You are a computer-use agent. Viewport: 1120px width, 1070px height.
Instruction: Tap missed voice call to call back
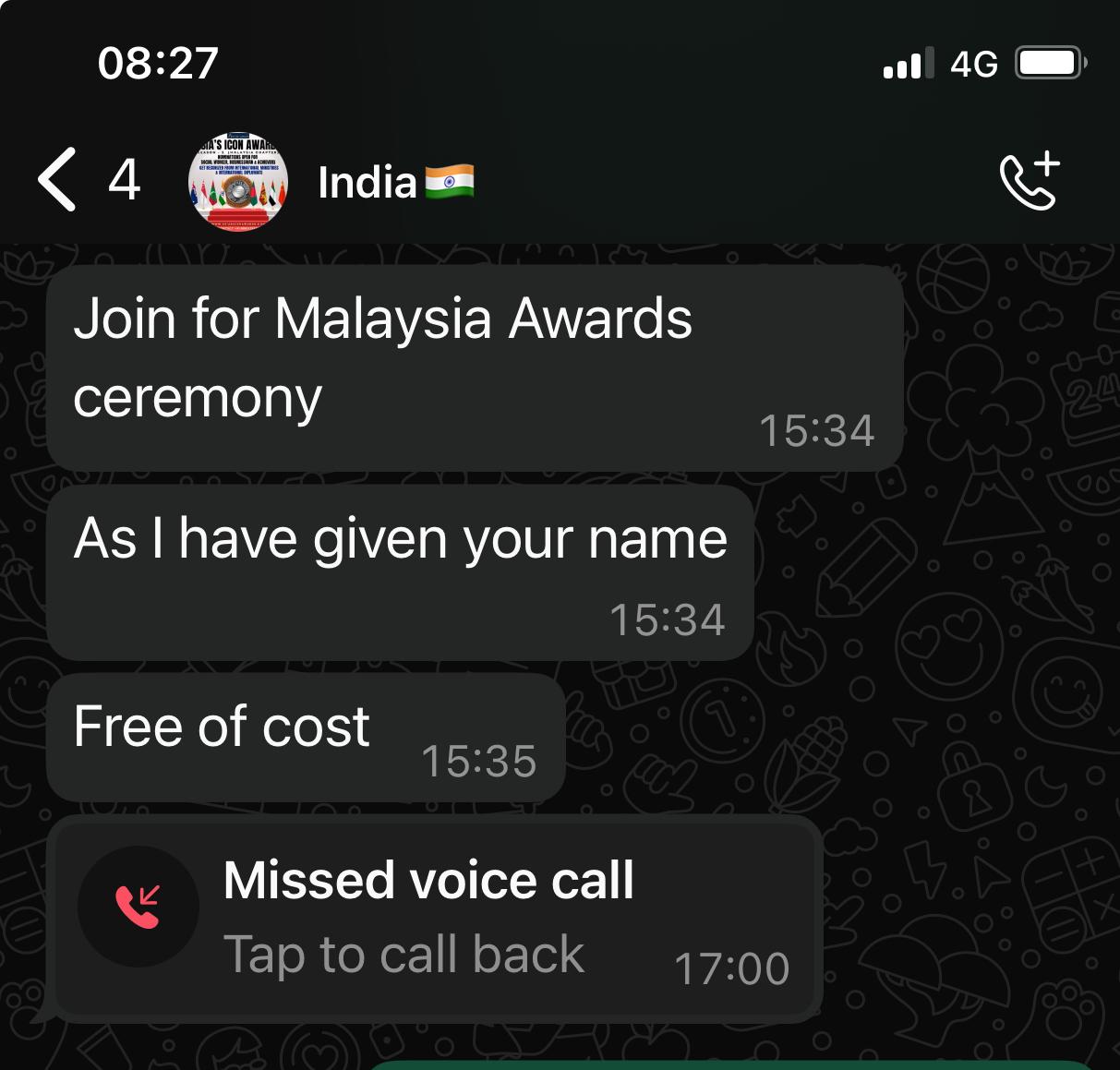[434, 917]
